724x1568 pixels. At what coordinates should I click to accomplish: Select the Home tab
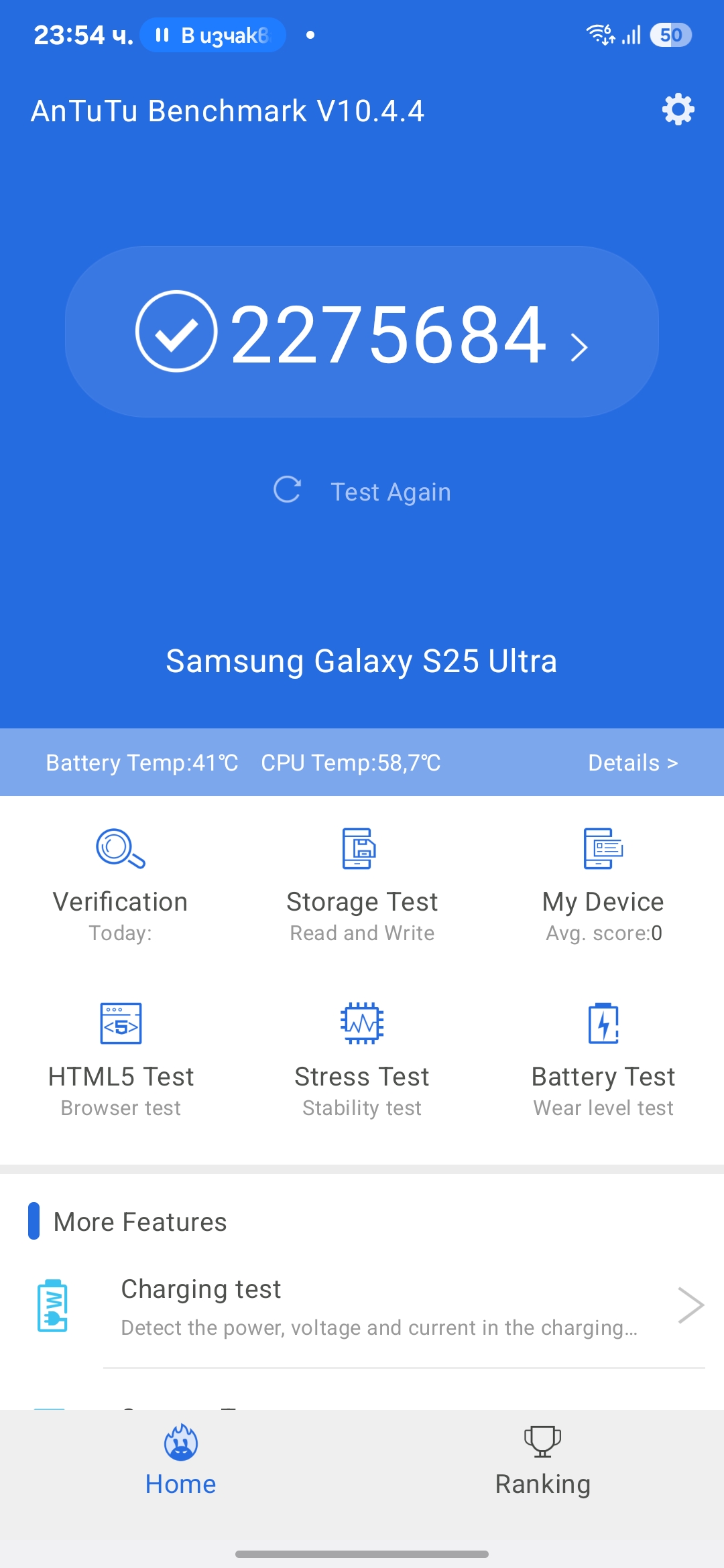[x=181, y=1461]
